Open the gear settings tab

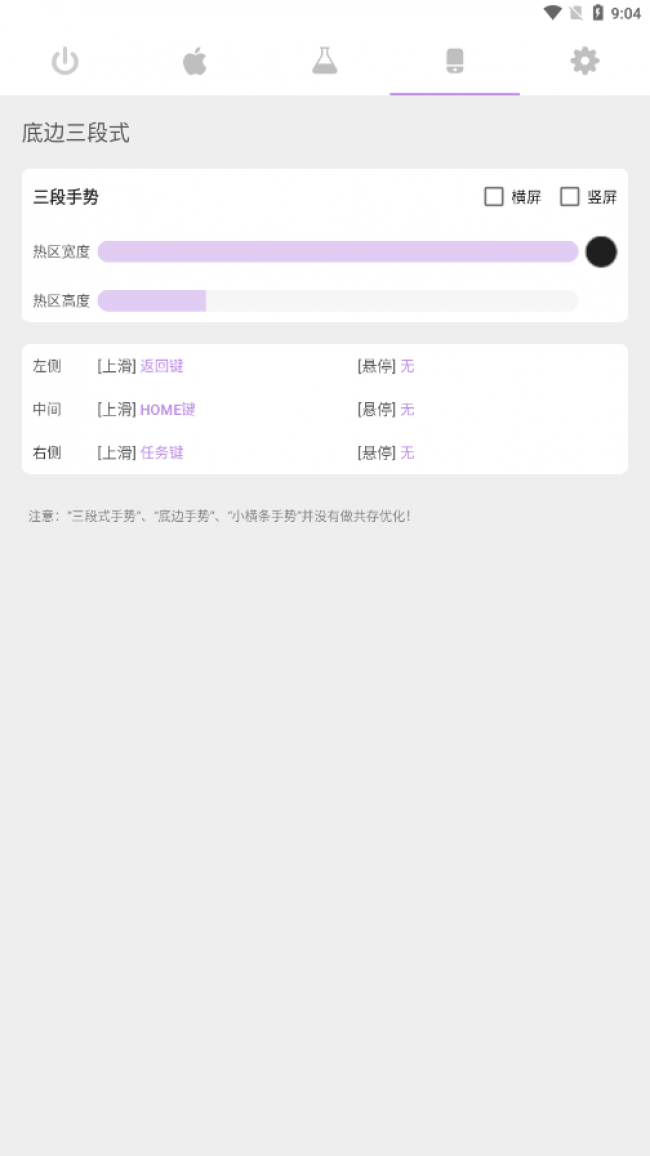(585, 62)
